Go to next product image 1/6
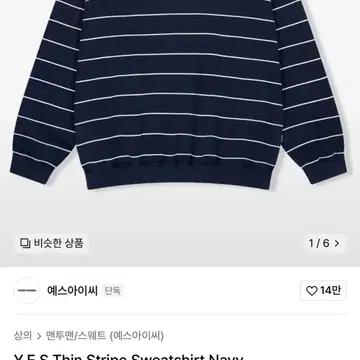Image resolution: width=360 pixels, height=360 pixels. click(324, 243)
